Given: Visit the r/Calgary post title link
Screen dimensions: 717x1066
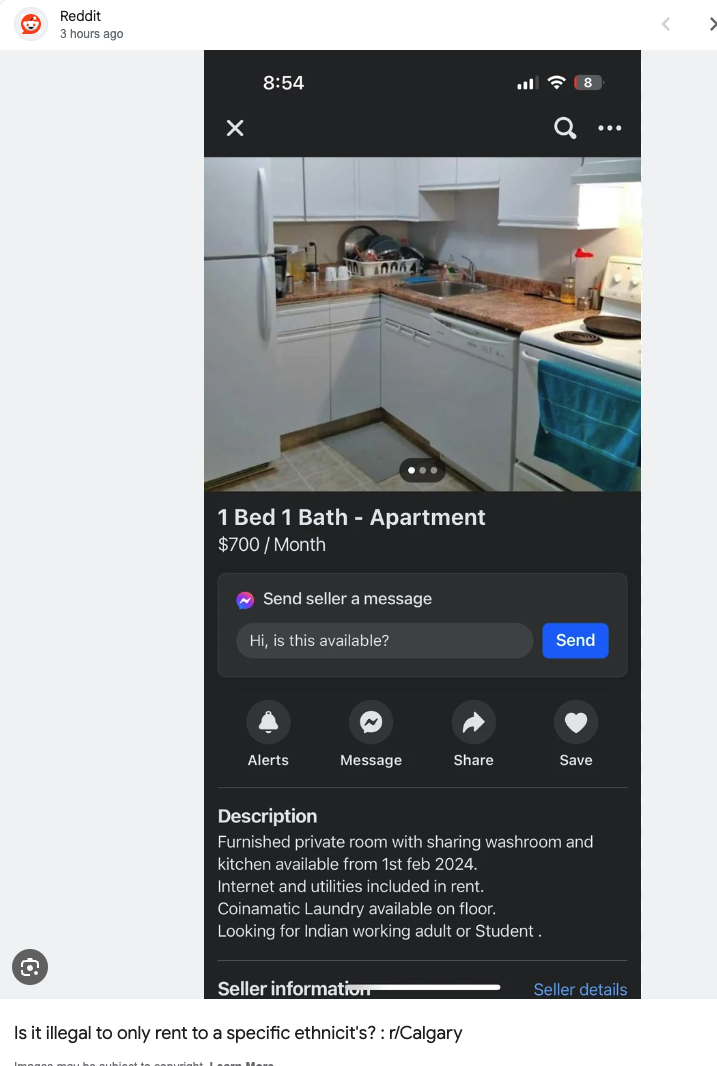Looking at the screenshot, I should coord(238,1033).
